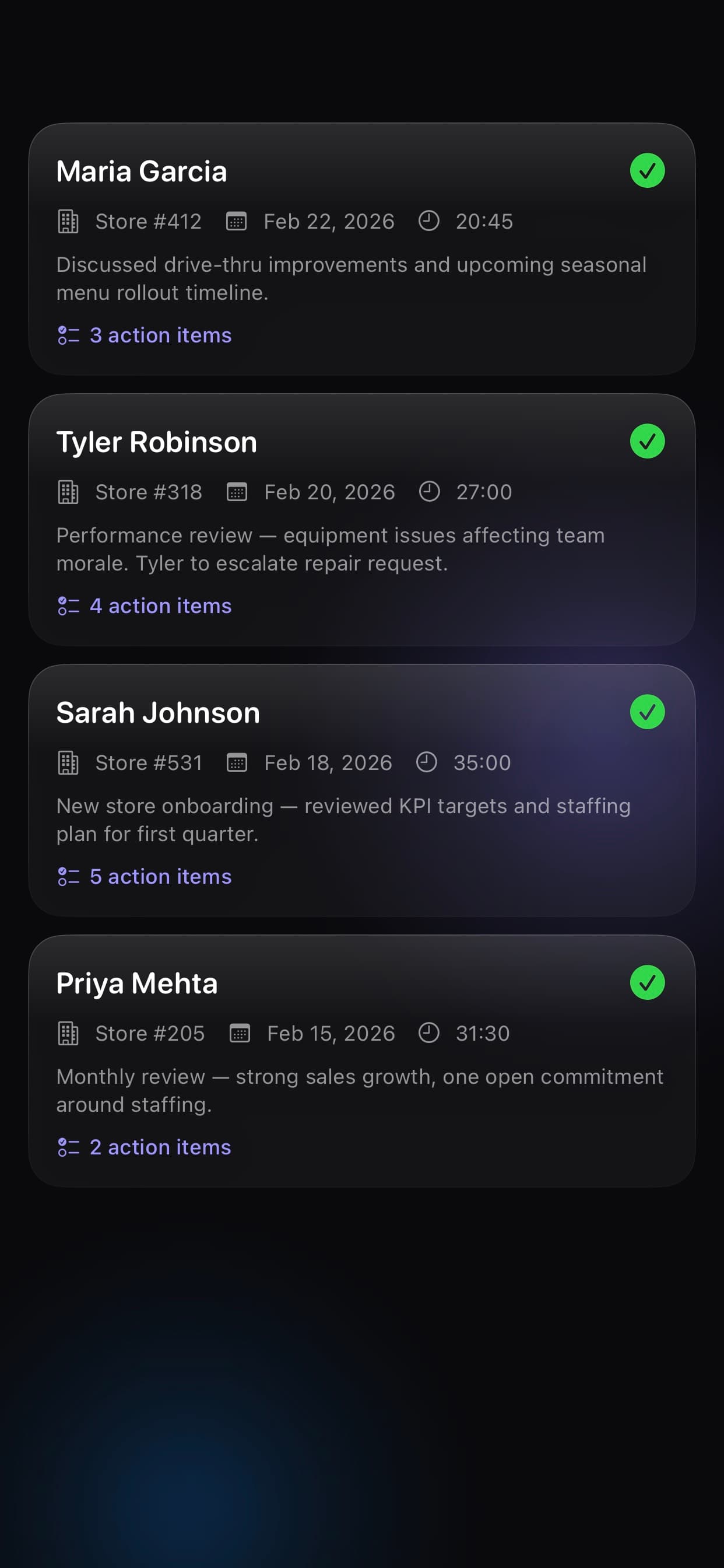The height and width of the screenshot is (1568, 724).
Task: Select the checklist icon on Priya Mehta's card
Action: click(x=68, y=1147)
